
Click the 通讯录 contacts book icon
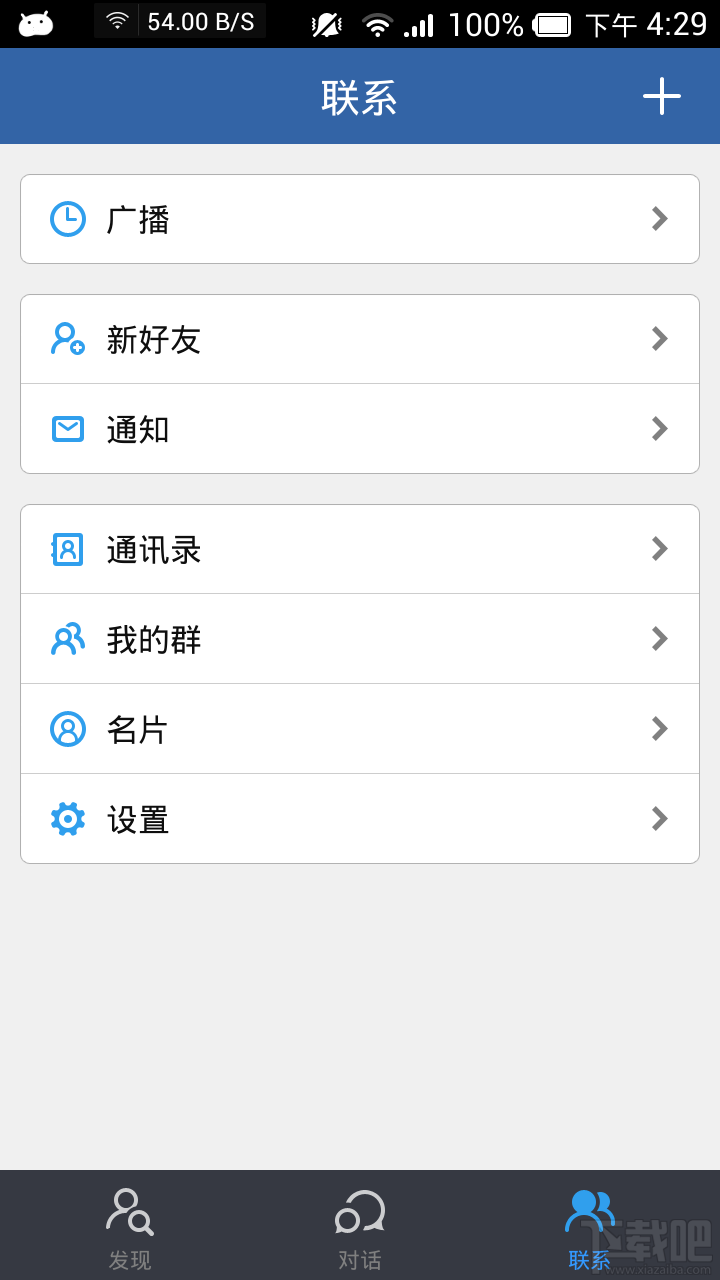(66, 548)
